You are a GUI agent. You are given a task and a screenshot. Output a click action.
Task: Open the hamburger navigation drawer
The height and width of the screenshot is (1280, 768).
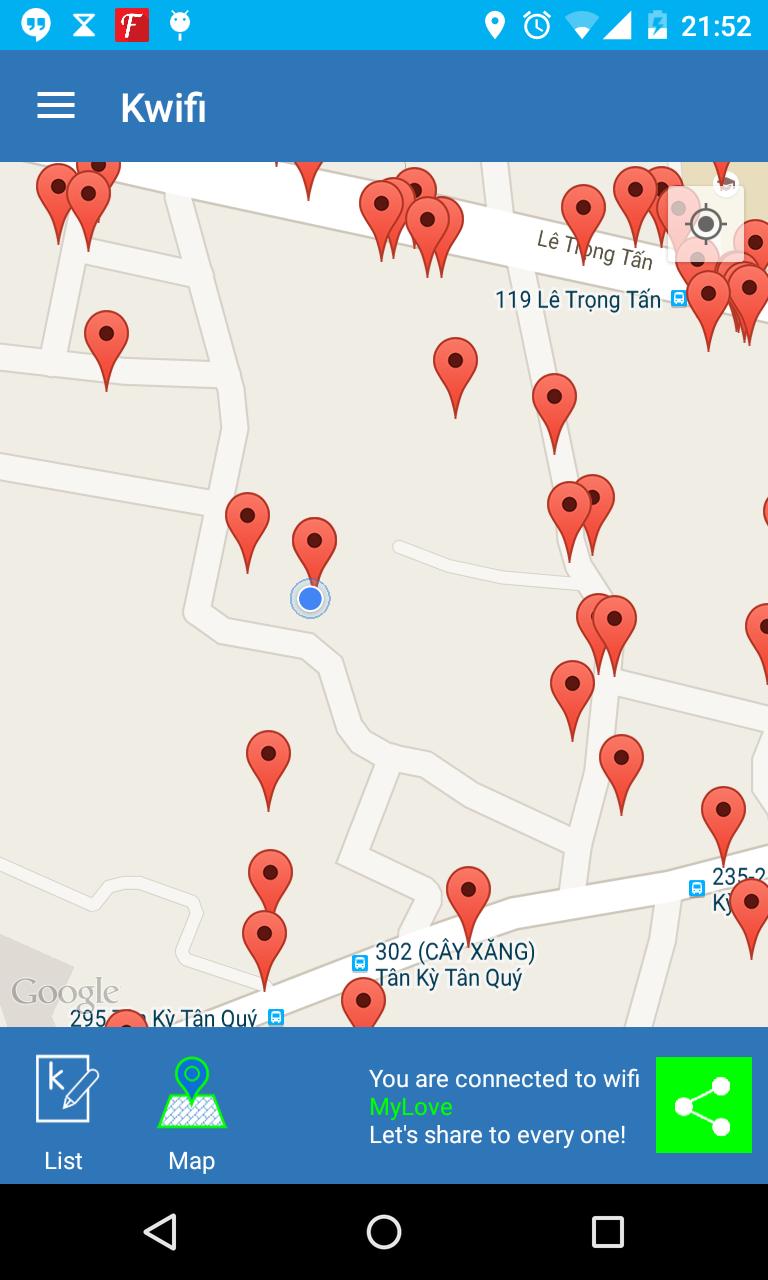(56, 106)
